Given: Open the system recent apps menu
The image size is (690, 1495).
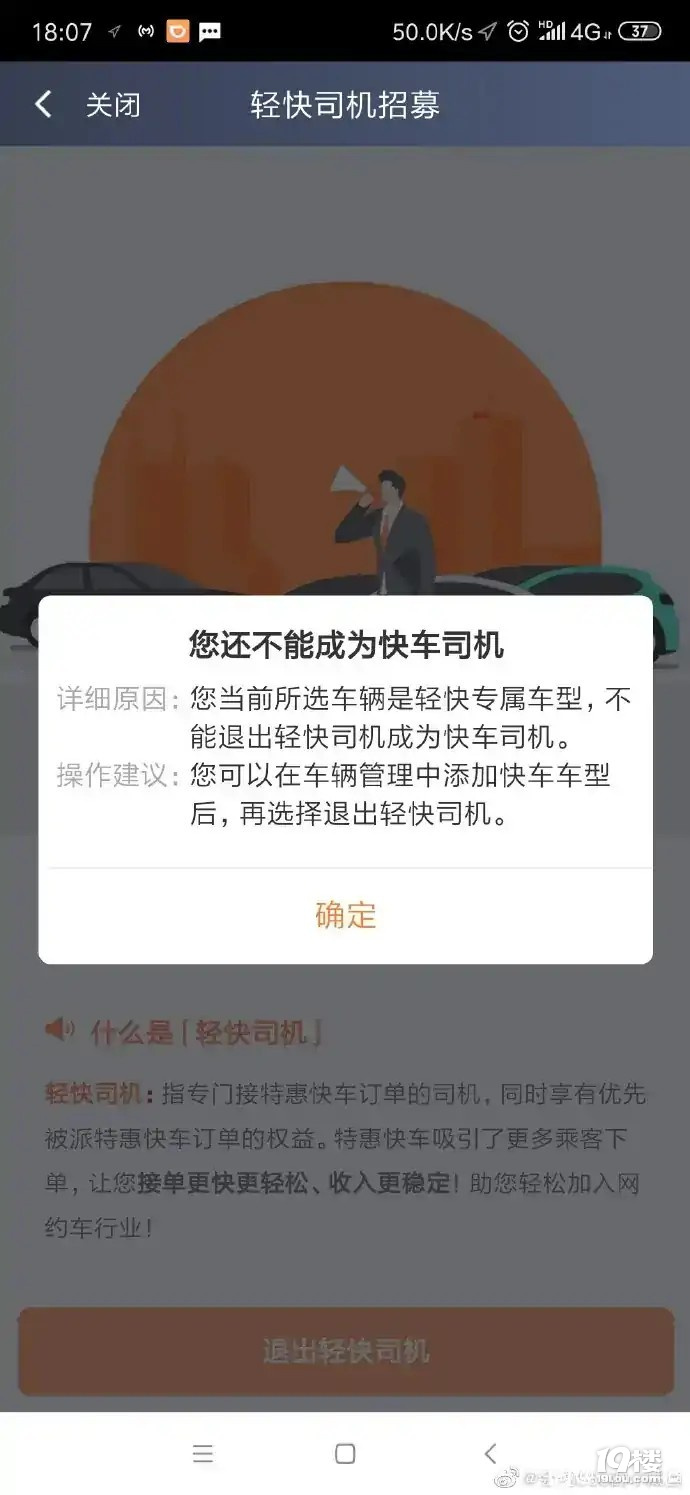Looking at the screenshot, I should click(203, 1453).
